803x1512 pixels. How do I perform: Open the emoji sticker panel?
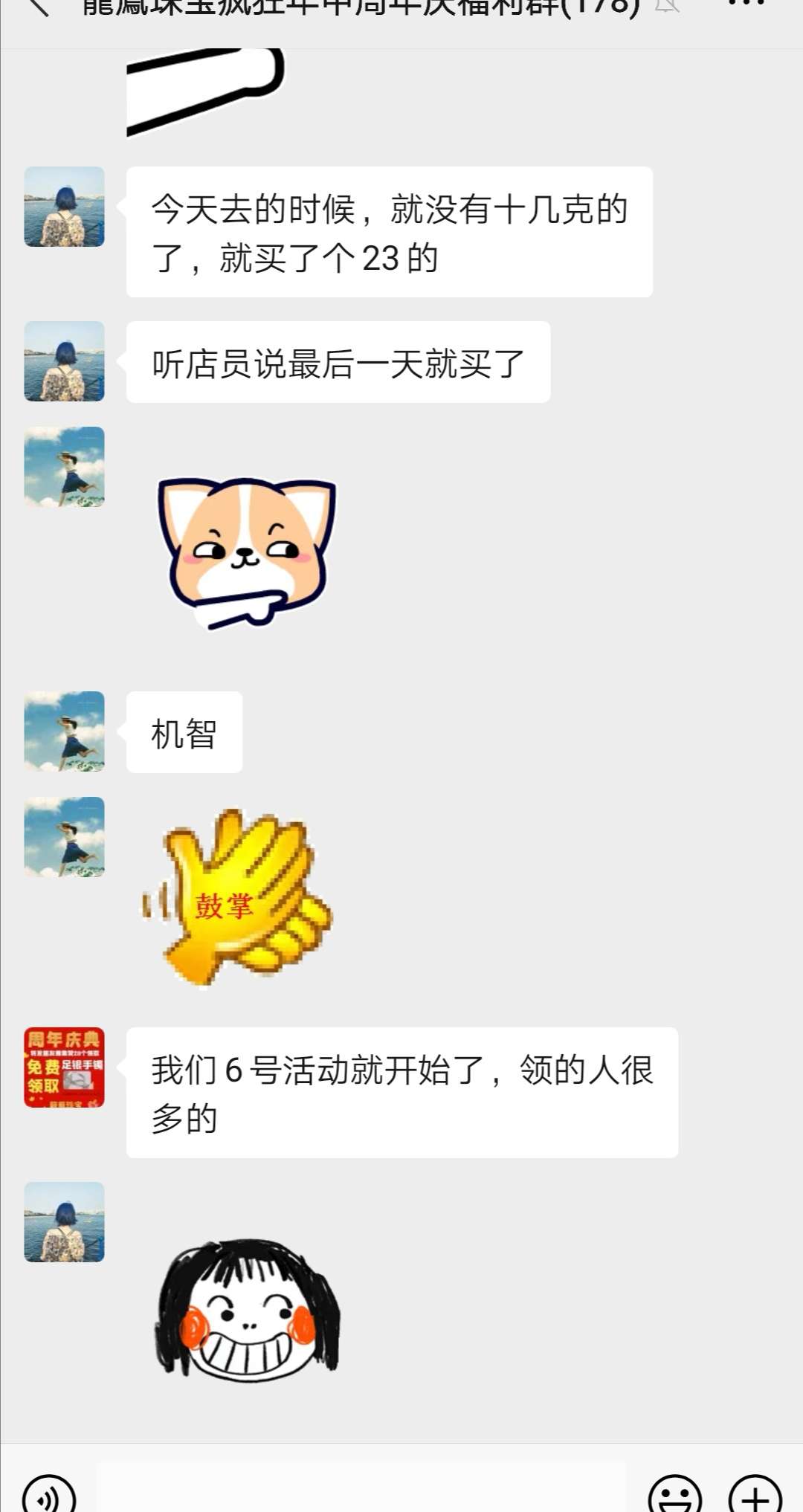coord(675,1493)
